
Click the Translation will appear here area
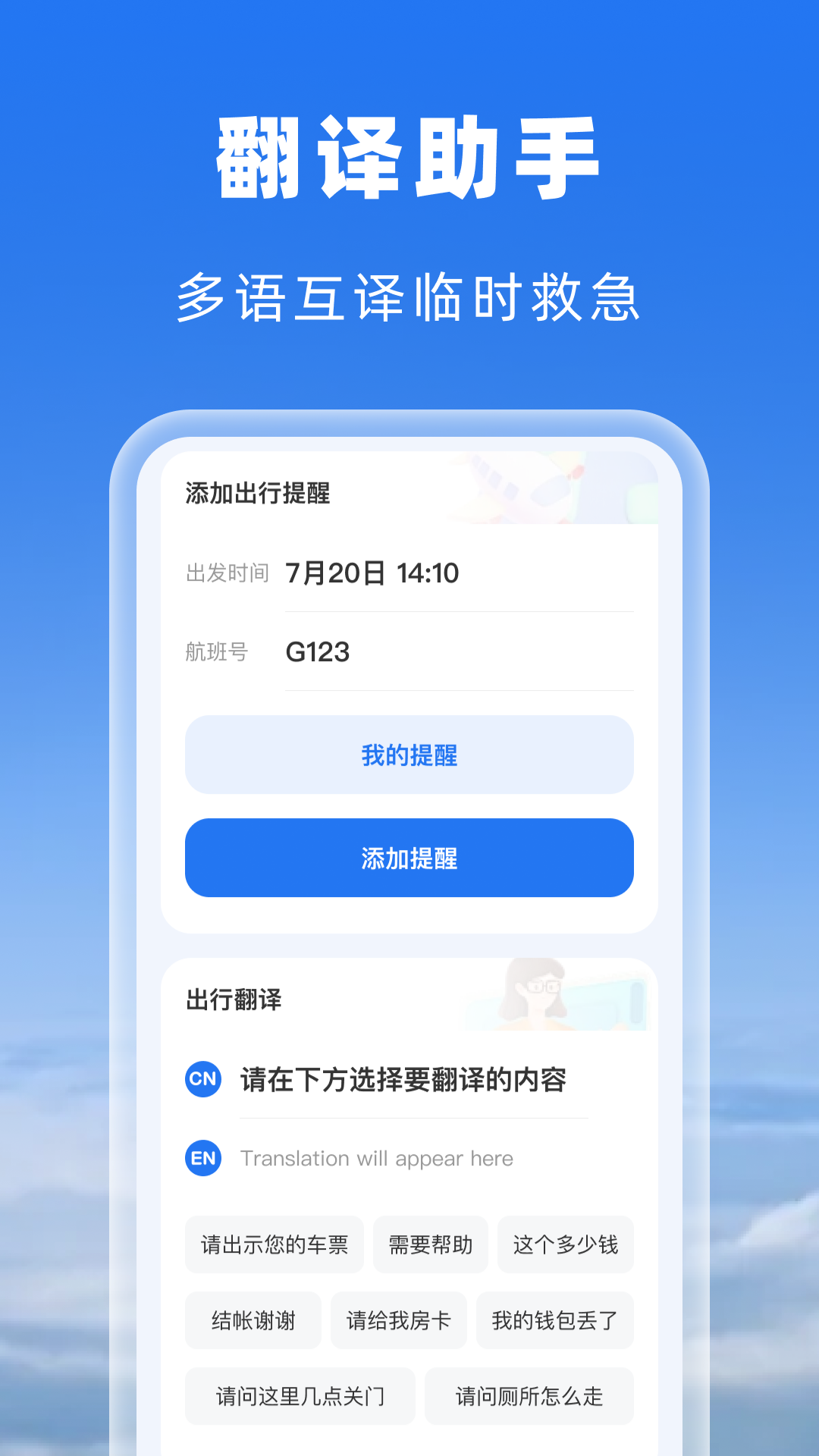[x=376, y=1159]
